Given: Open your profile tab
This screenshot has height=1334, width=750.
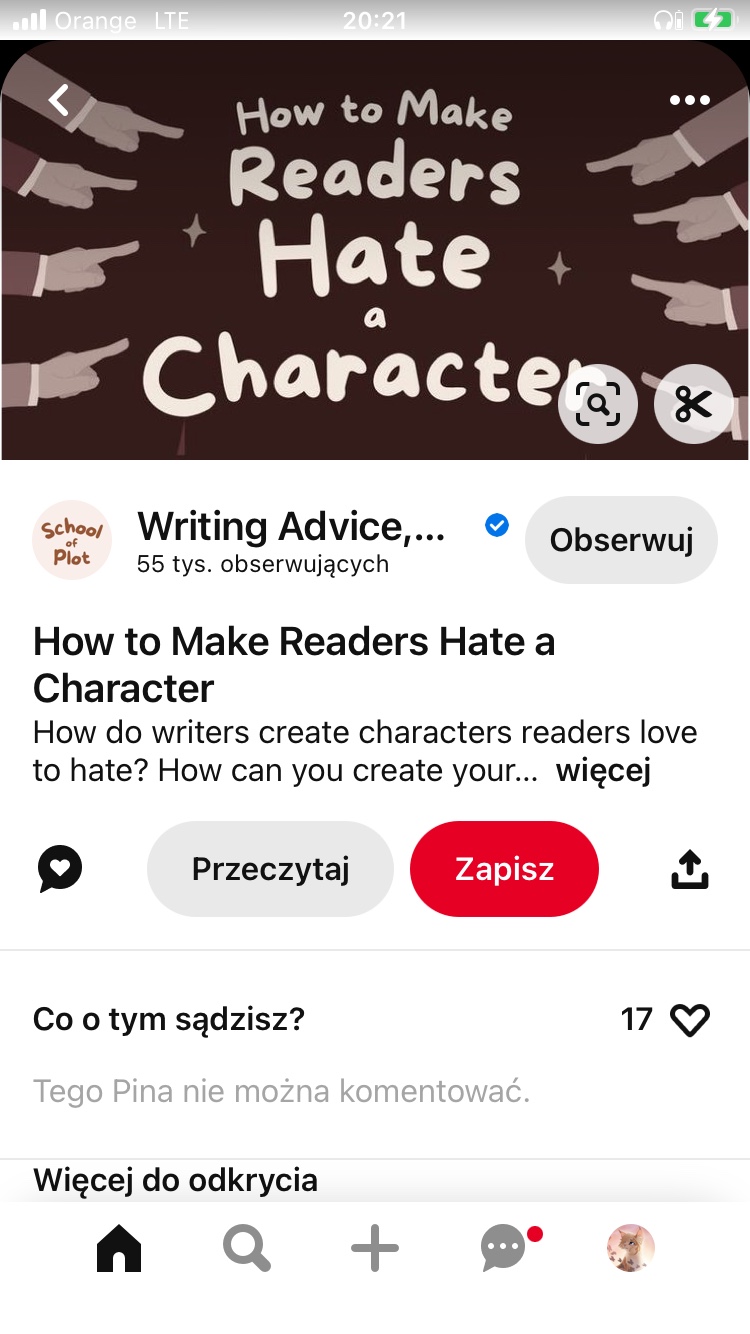Looking at the screenshot, I should [631, 1249].
